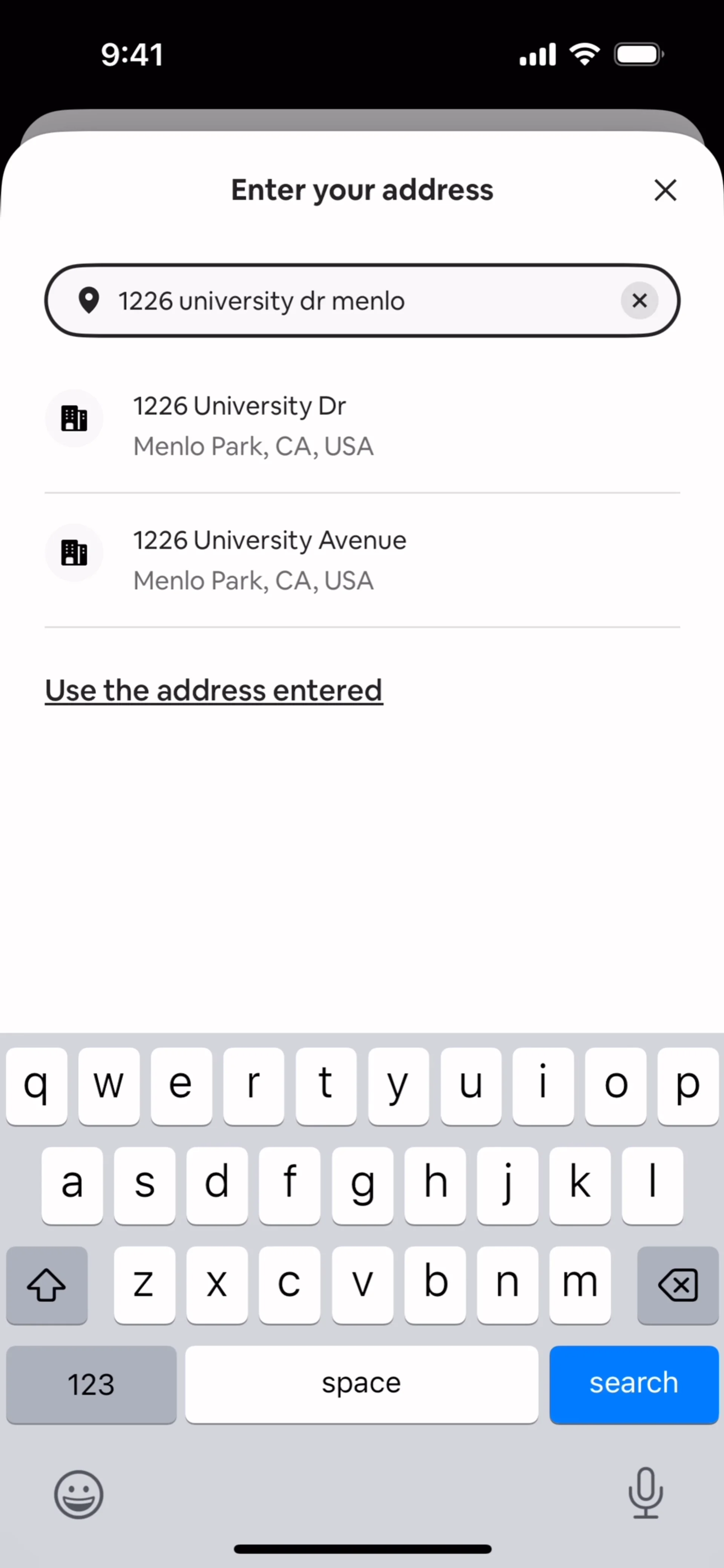Use the address entered link

point(214,690)
